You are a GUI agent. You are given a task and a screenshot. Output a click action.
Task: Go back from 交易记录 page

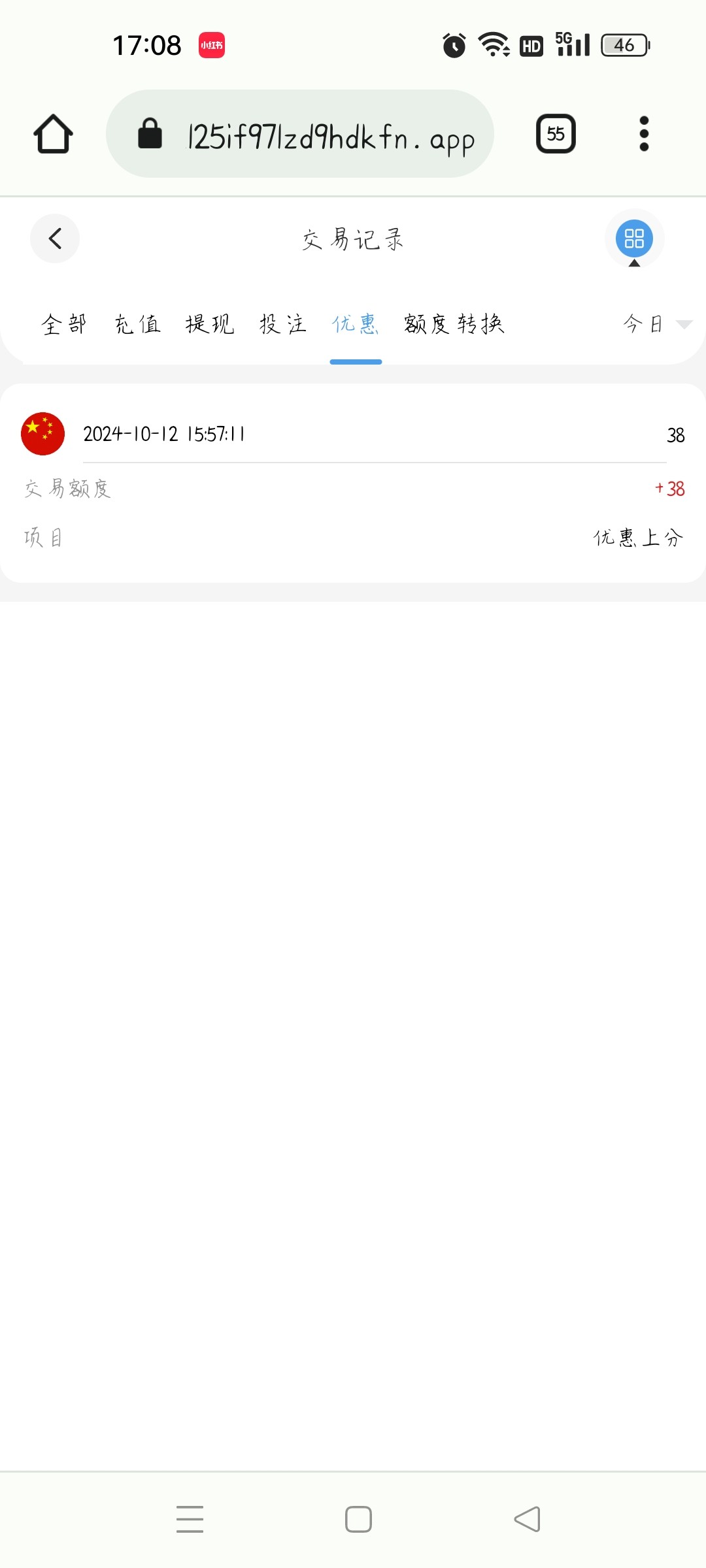click(55, 238)
